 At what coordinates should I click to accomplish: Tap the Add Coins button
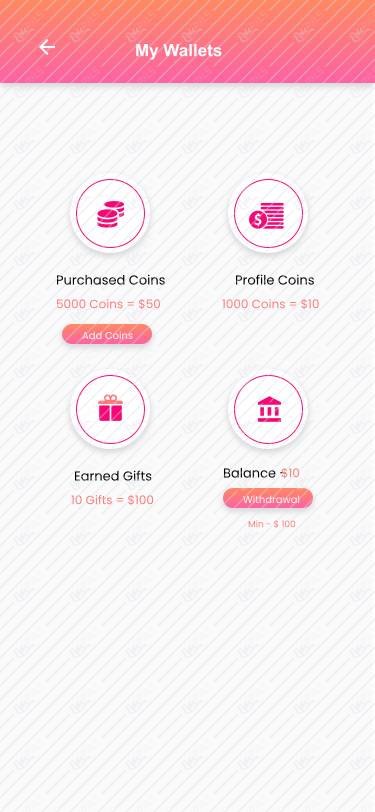click(x=107, y=335)
